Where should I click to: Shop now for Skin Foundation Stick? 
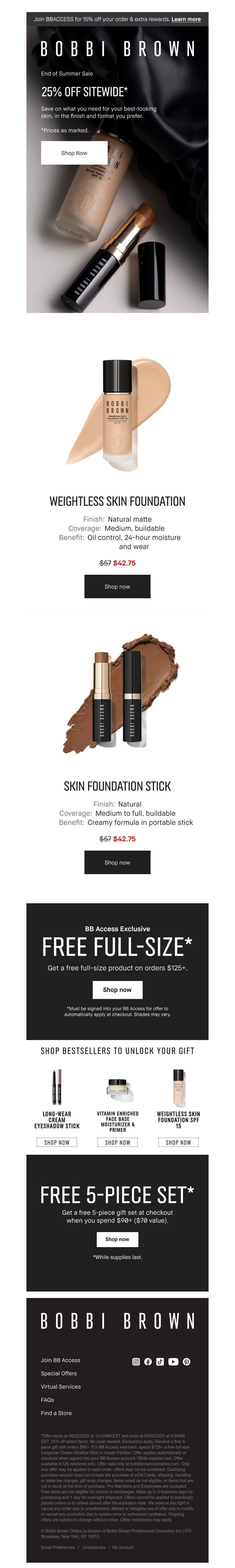117,862
